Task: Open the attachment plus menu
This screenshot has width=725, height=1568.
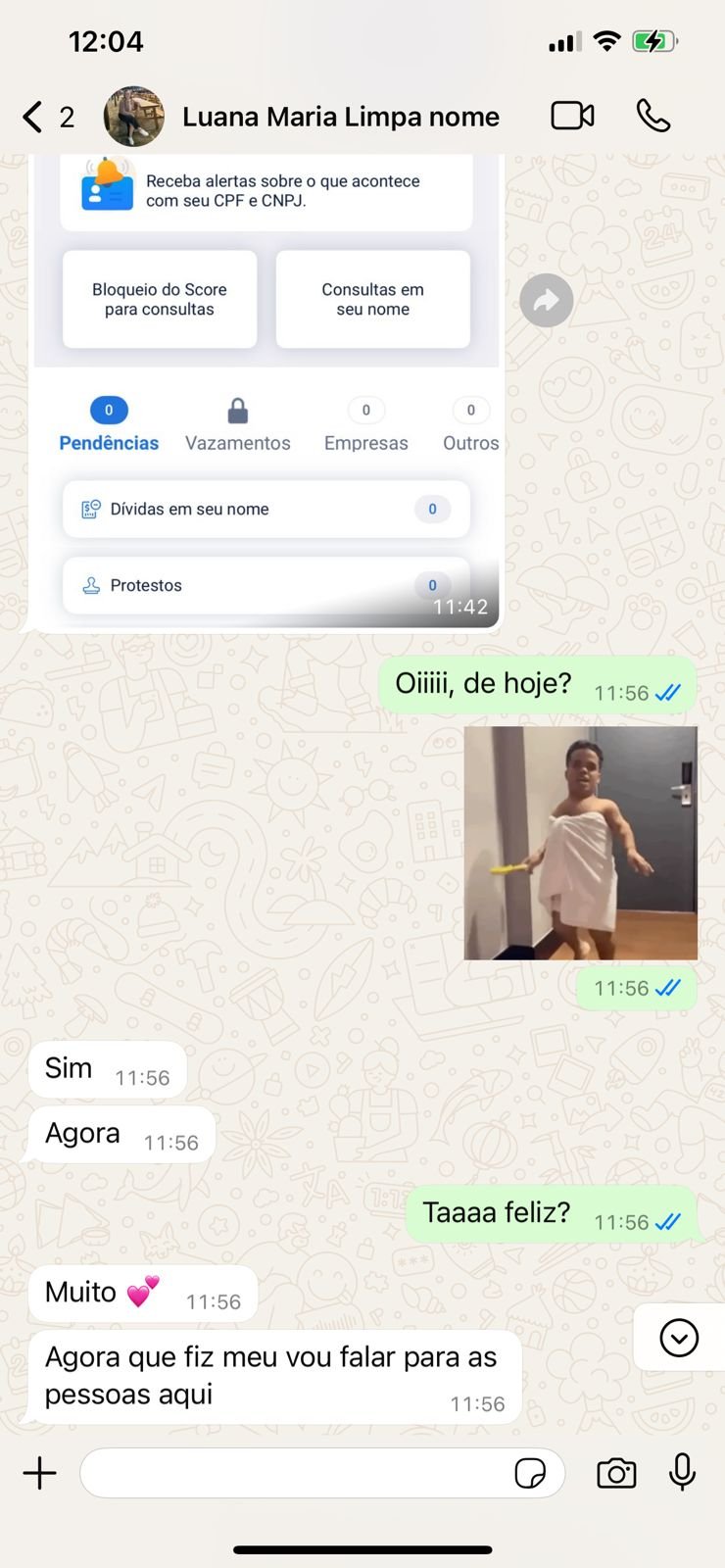Action: coord(40,1473)
